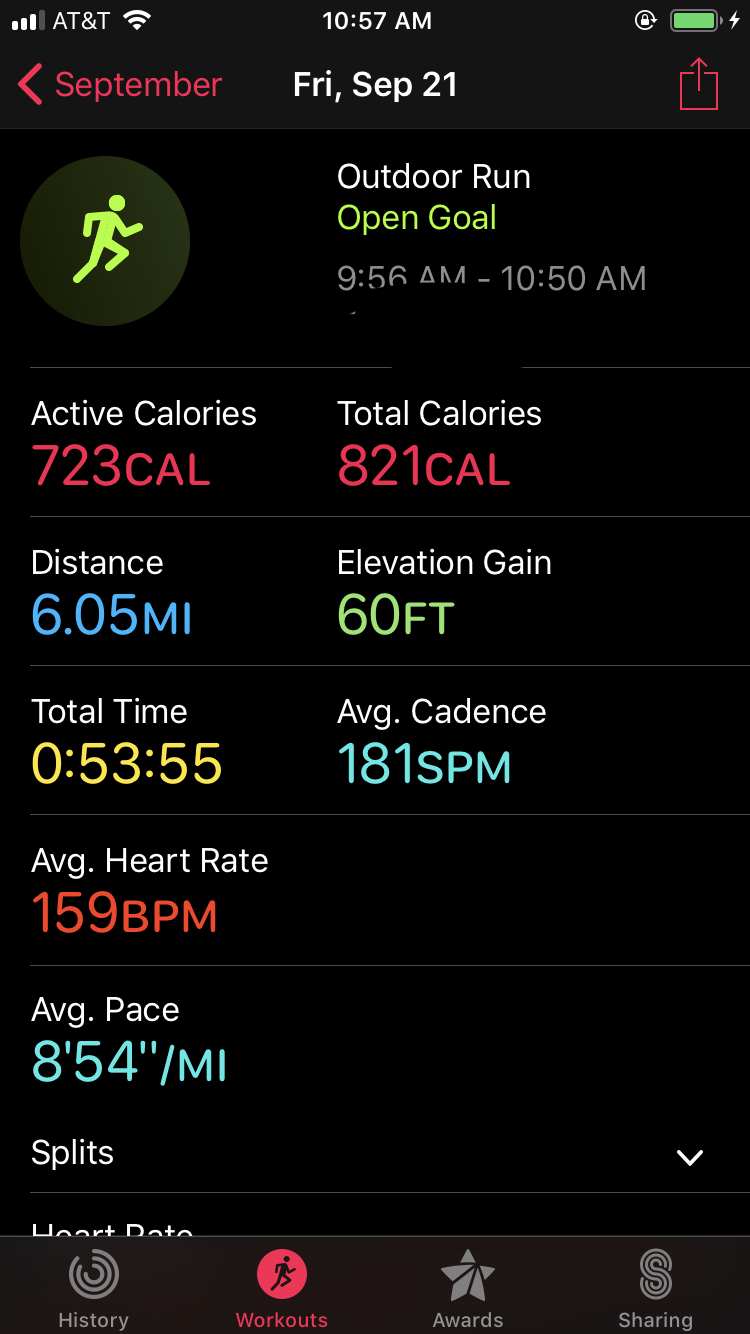Go back to September workouts

click(120, 85)
